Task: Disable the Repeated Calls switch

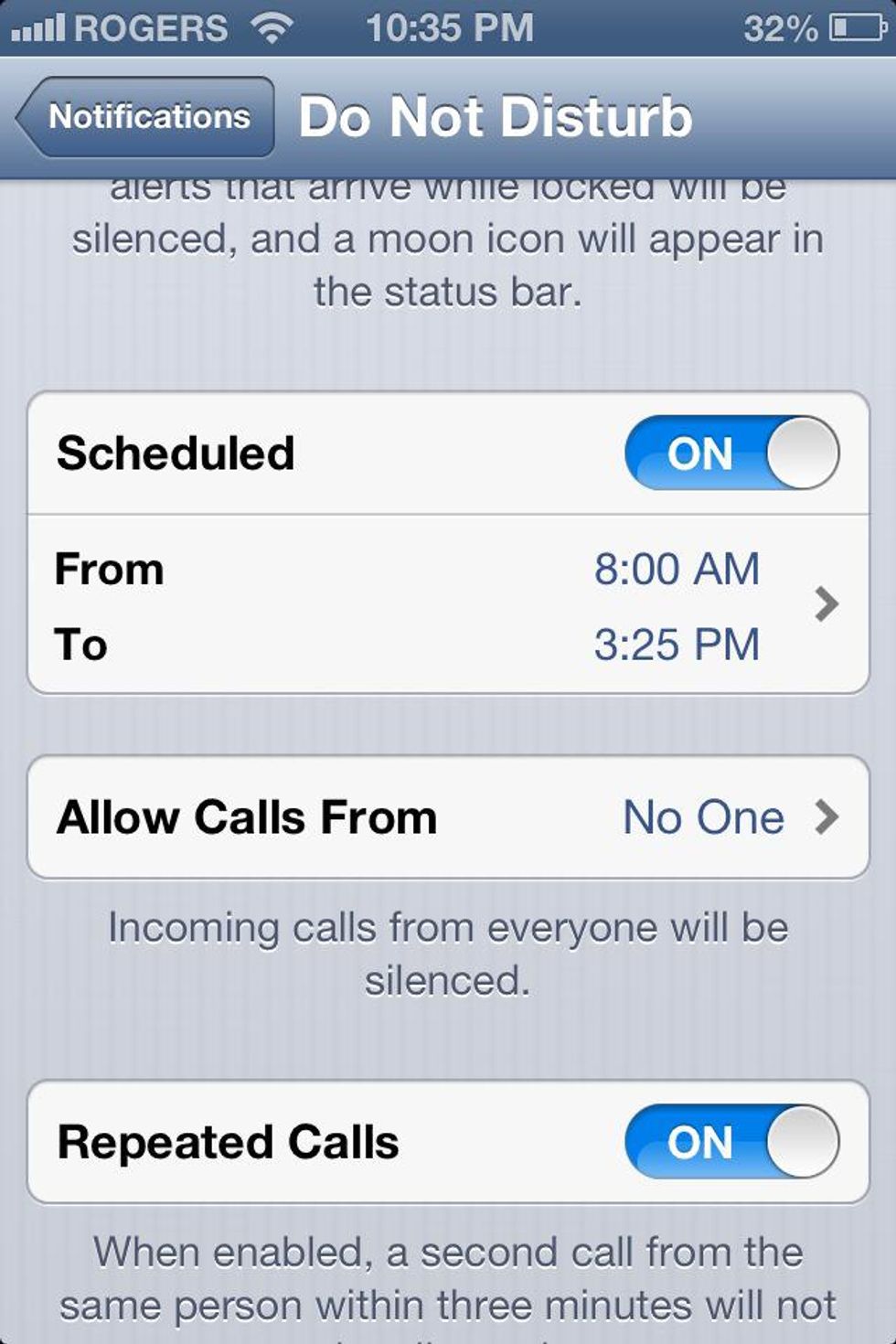Action: 731,1142
